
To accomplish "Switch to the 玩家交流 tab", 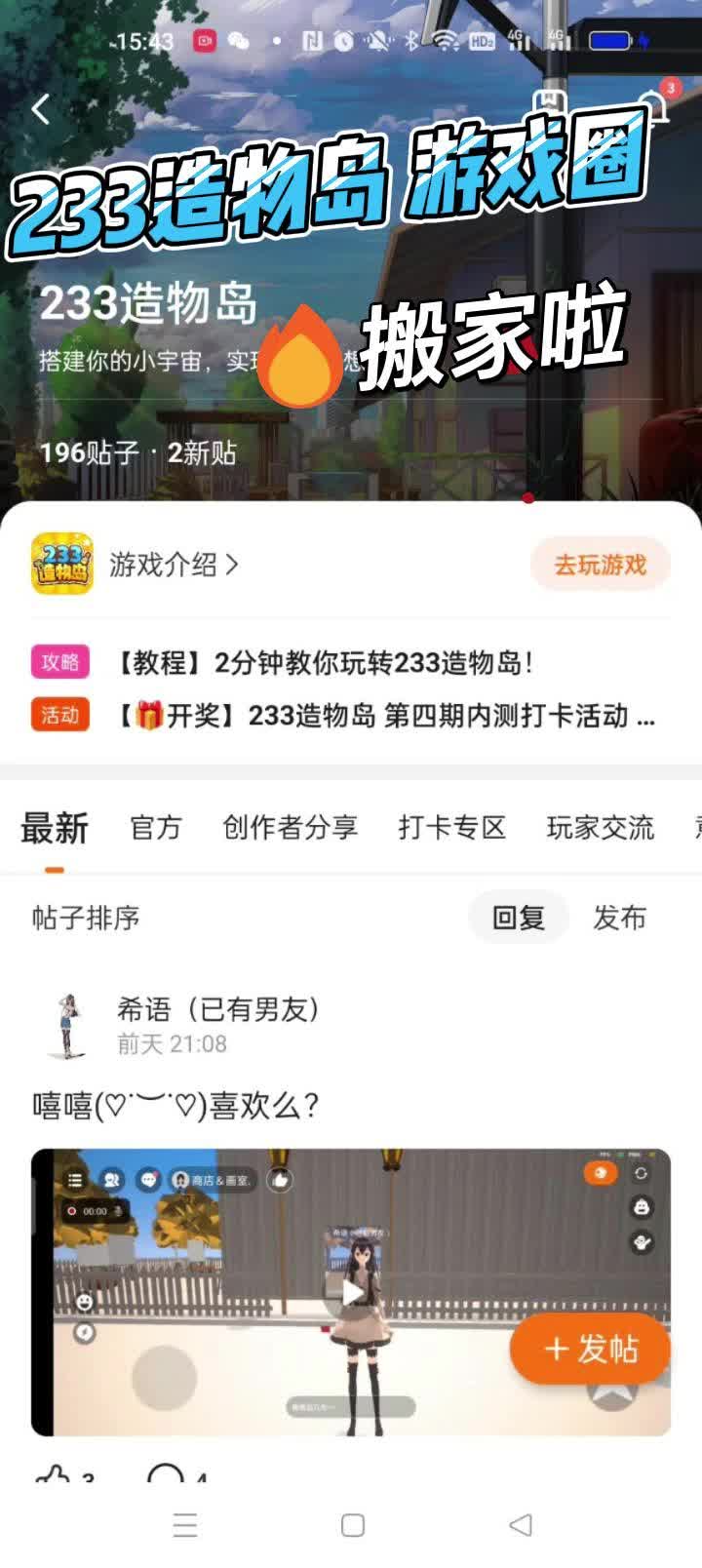I will coord(600,828).
